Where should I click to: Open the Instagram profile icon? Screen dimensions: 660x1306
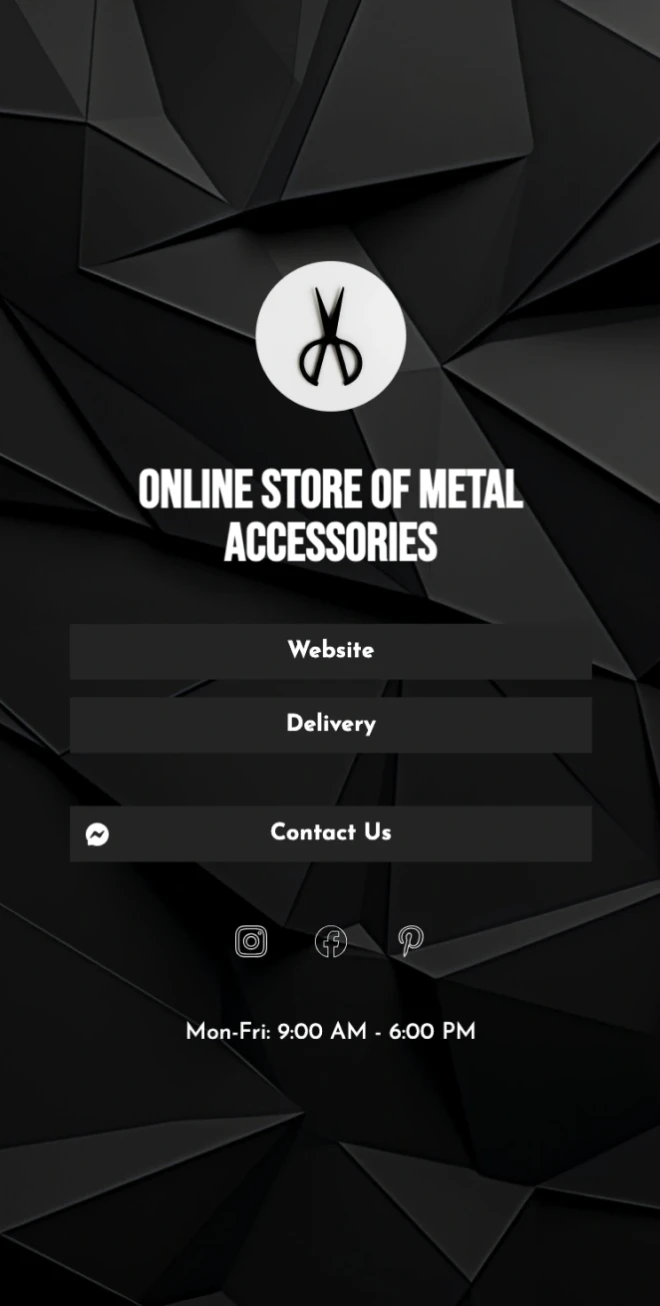tap(251, 941)
